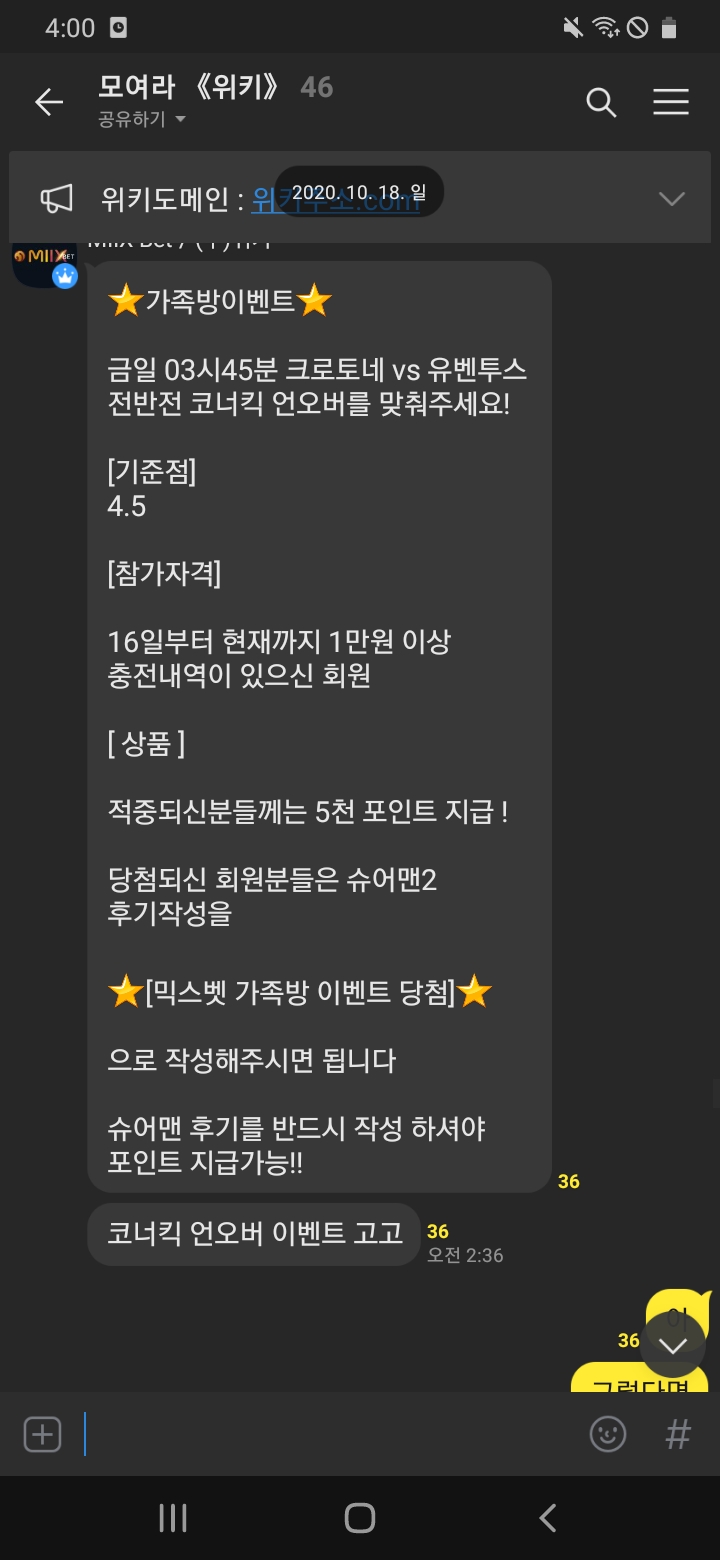The height and width of the screenshot is (1560, 720).
Task: Open the 위키도메인 link in the notice
Action: click(x=334, y=199)
